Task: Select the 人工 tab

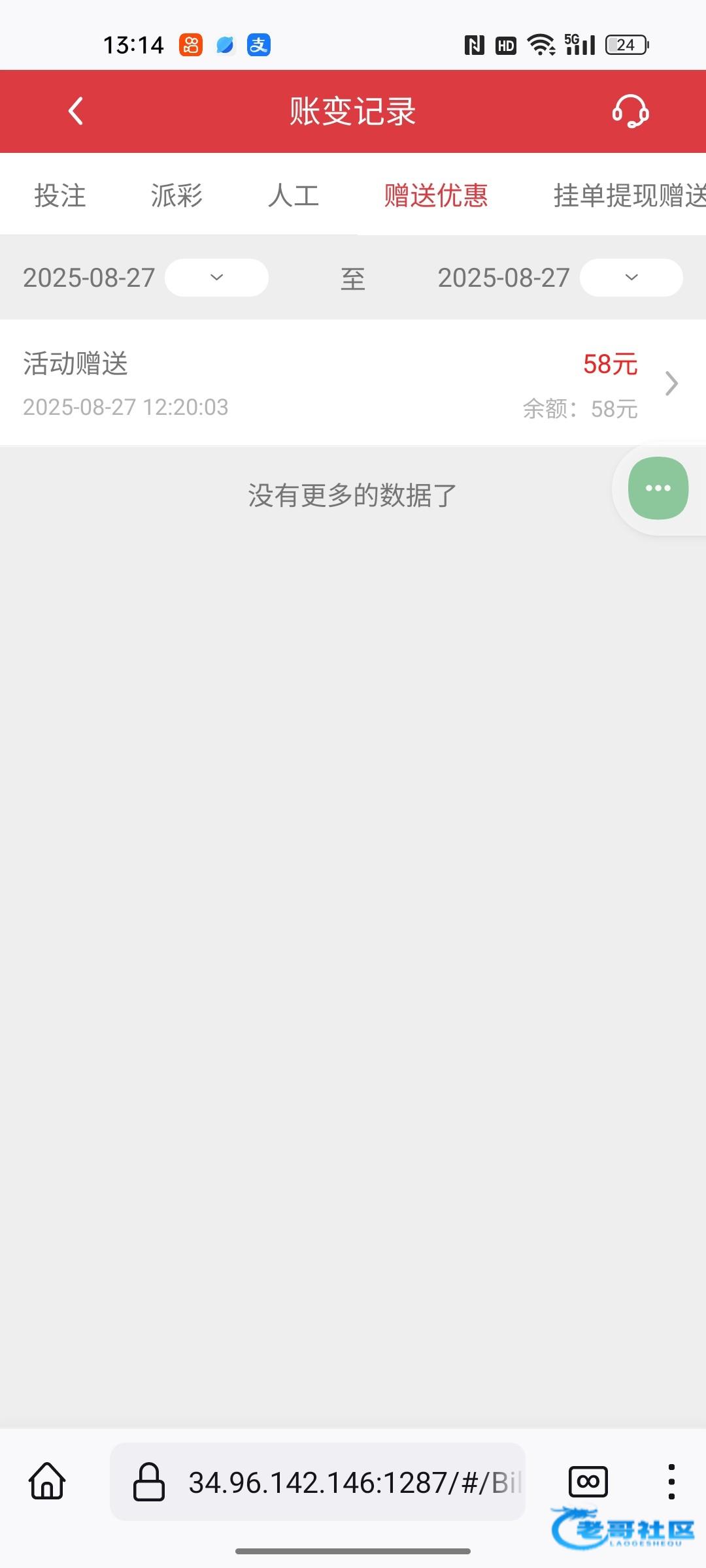Action: pyautogui.click(x=294, y=195)
